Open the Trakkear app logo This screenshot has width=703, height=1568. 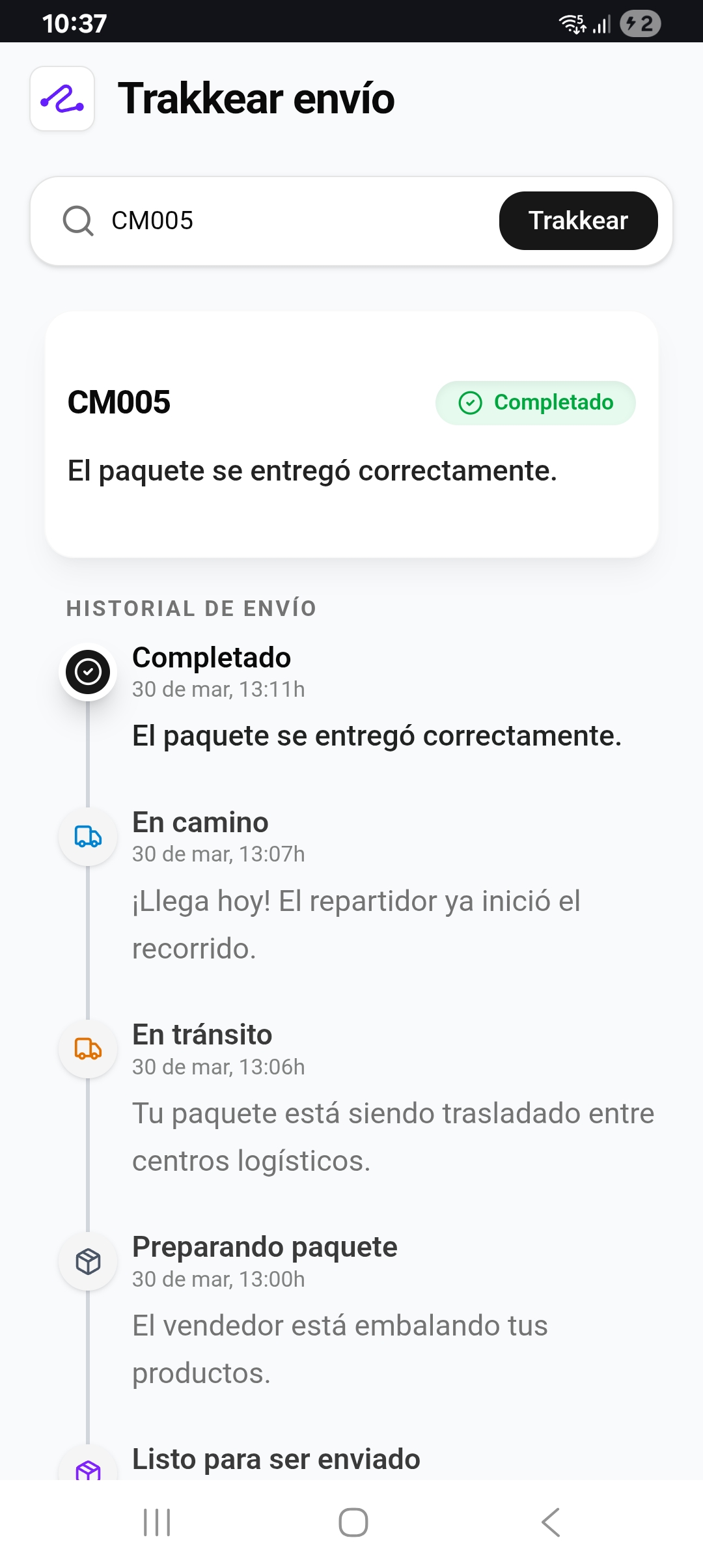pos(62,99)
